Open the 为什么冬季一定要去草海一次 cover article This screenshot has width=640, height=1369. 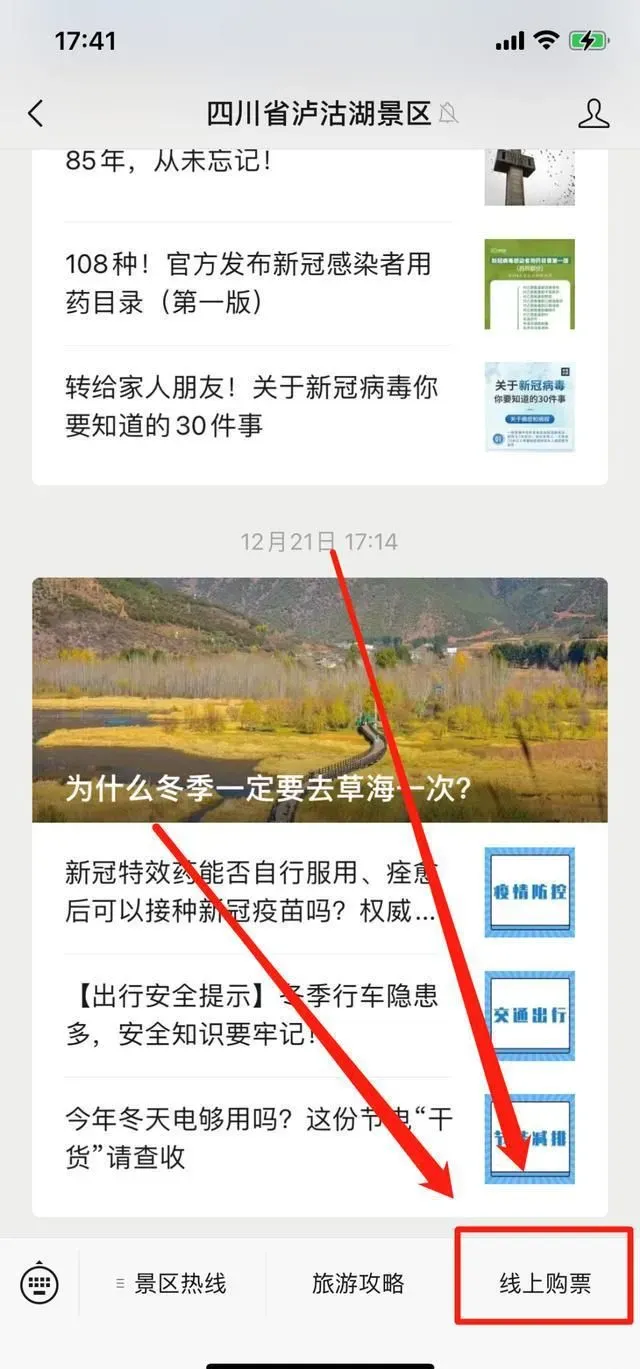click(x=319, y=700)
